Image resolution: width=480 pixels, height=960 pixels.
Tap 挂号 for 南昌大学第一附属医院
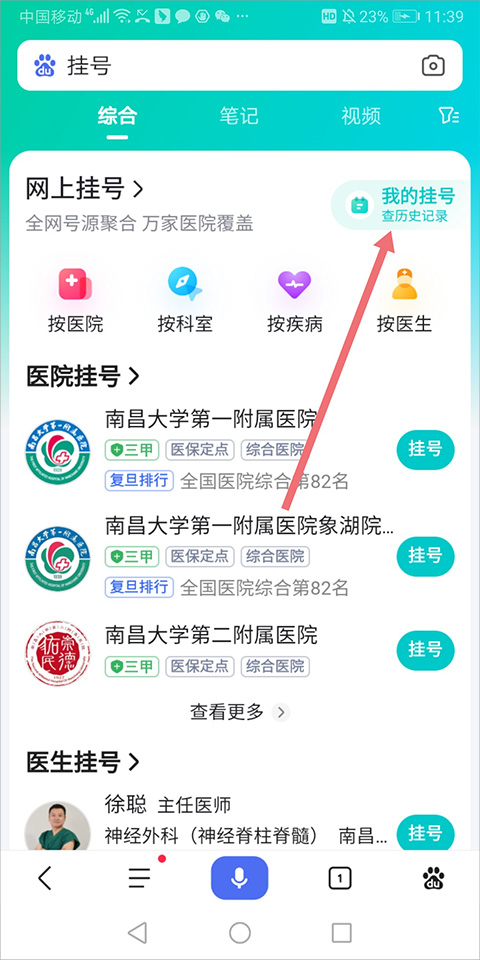click(426, 450)
